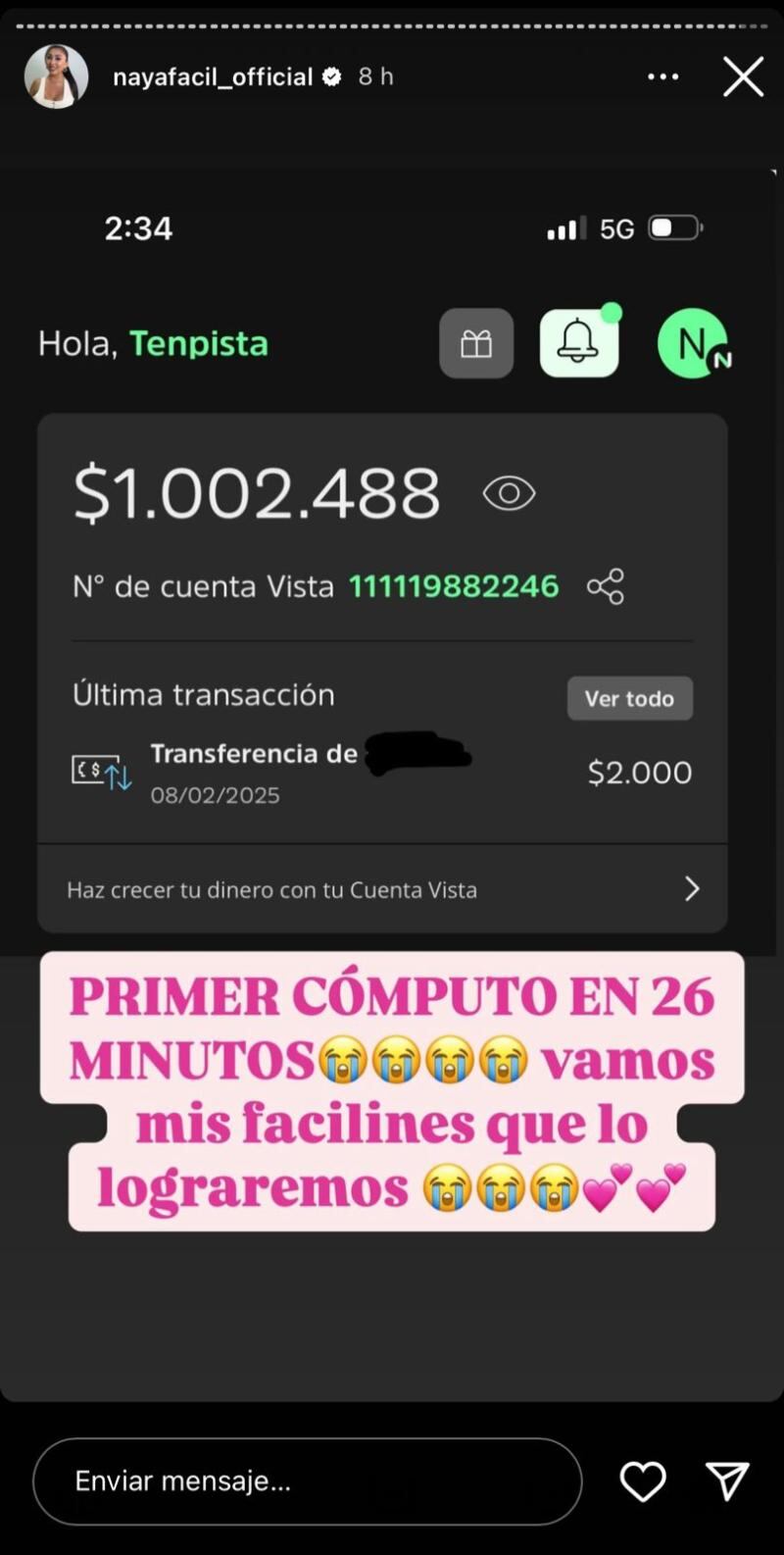Open the story options menu

point(663,76)
